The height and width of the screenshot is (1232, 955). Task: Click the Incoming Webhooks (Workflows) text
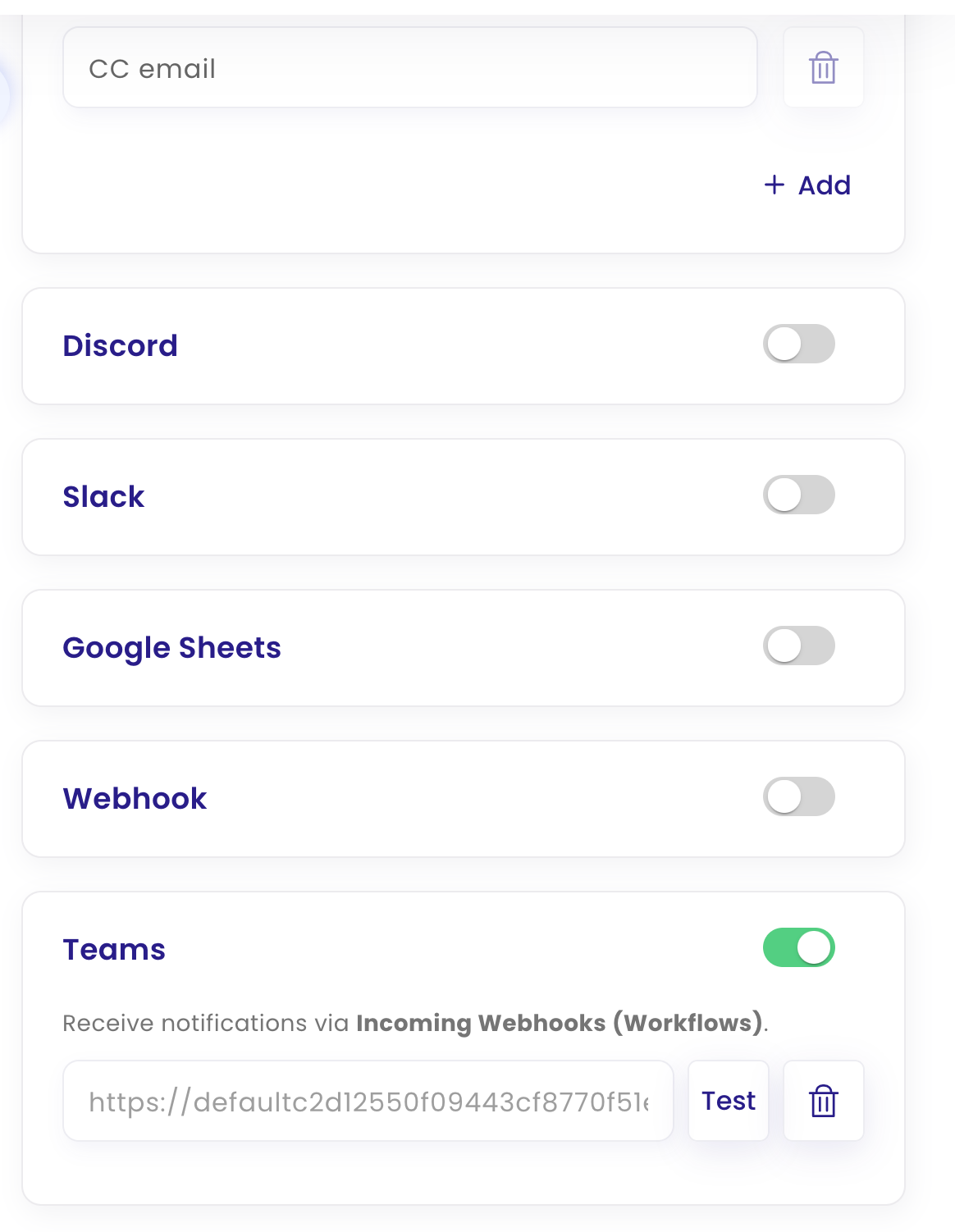tap(560, 1023)
